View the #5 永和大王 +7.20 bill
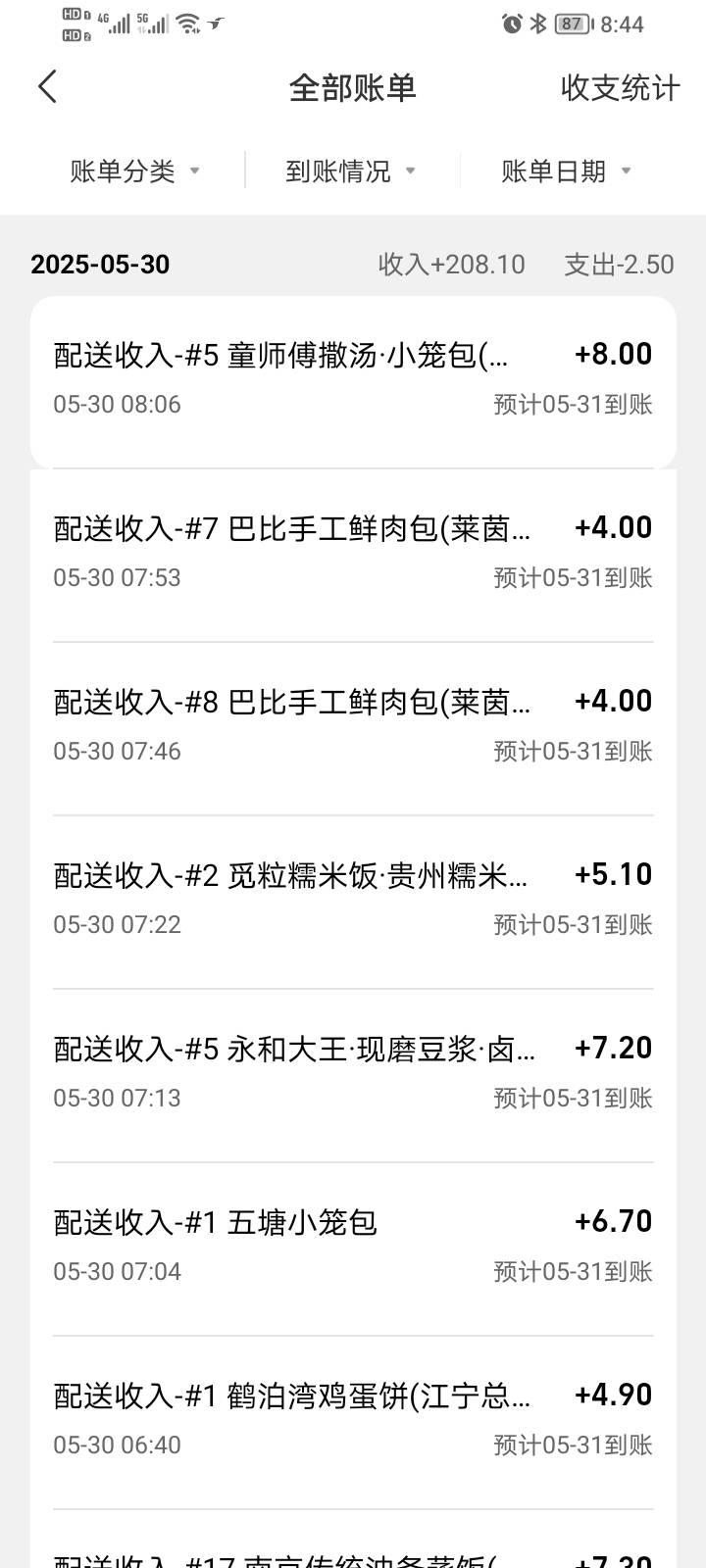706x1568 pixels. pos(353,1076)
